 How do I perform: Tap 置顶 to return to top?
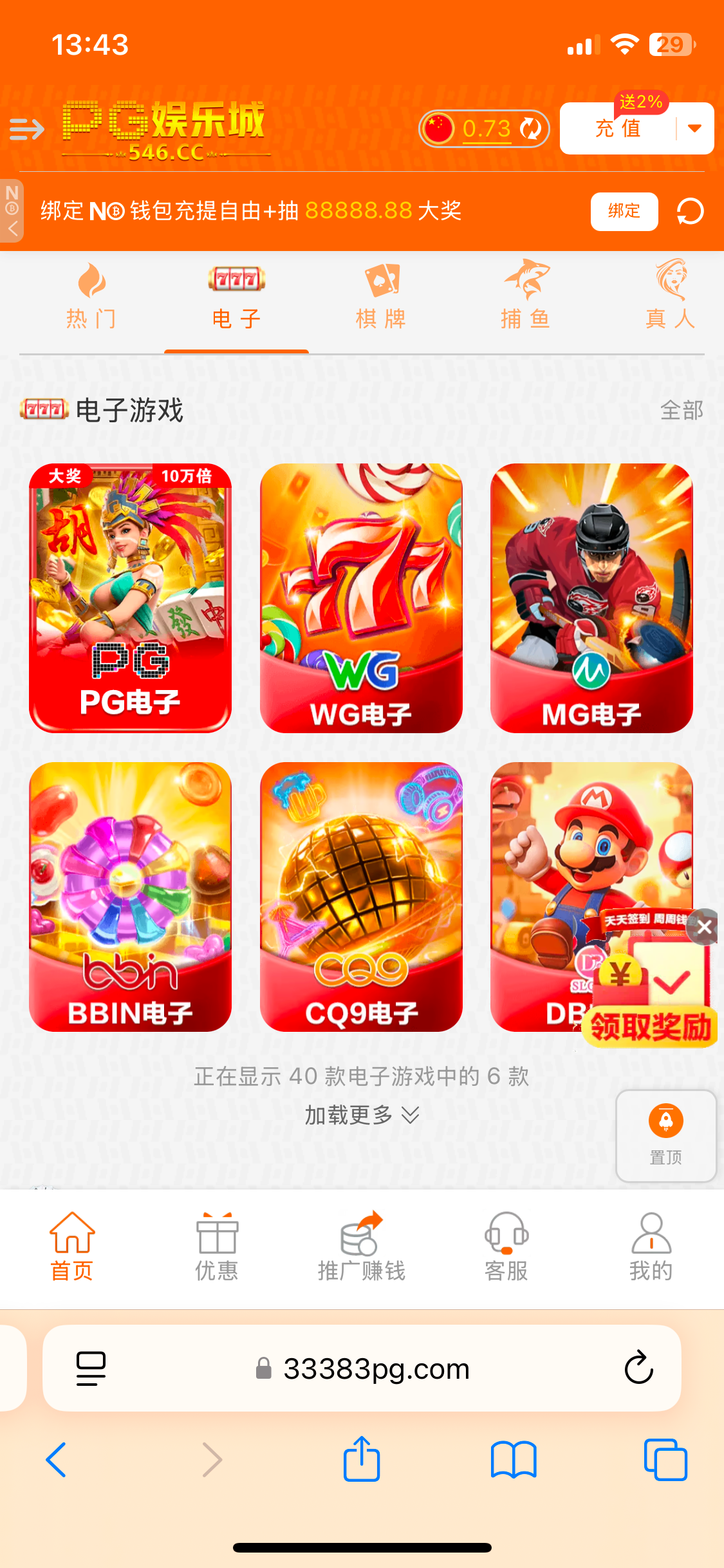[x=665, y=1135]
